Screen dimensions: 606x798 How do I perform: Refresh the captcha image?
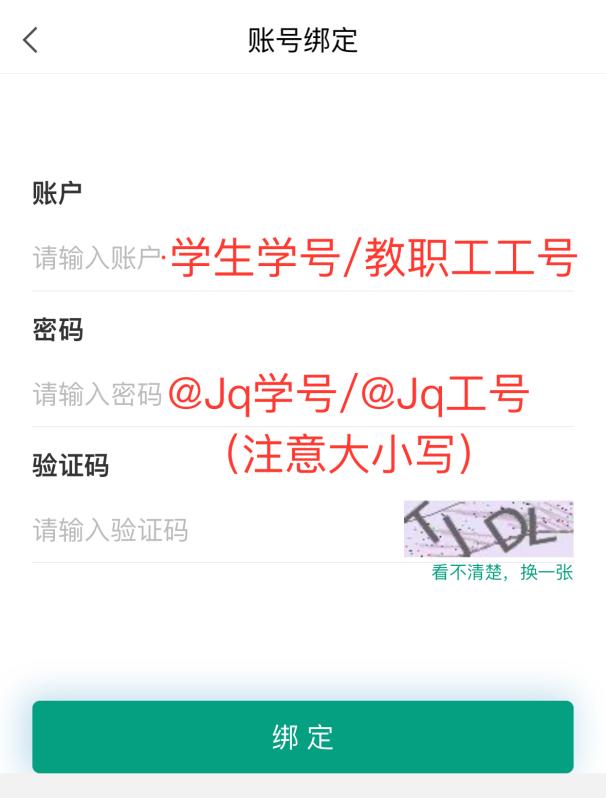[488, 528]
